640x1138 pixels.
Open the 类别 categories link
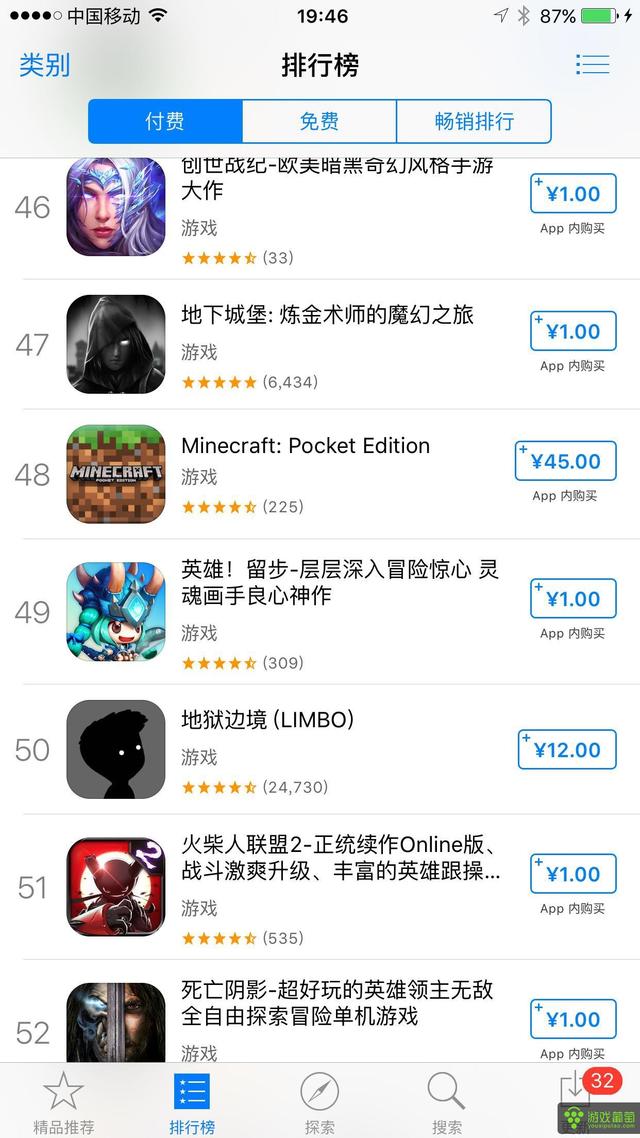(45, 65)
